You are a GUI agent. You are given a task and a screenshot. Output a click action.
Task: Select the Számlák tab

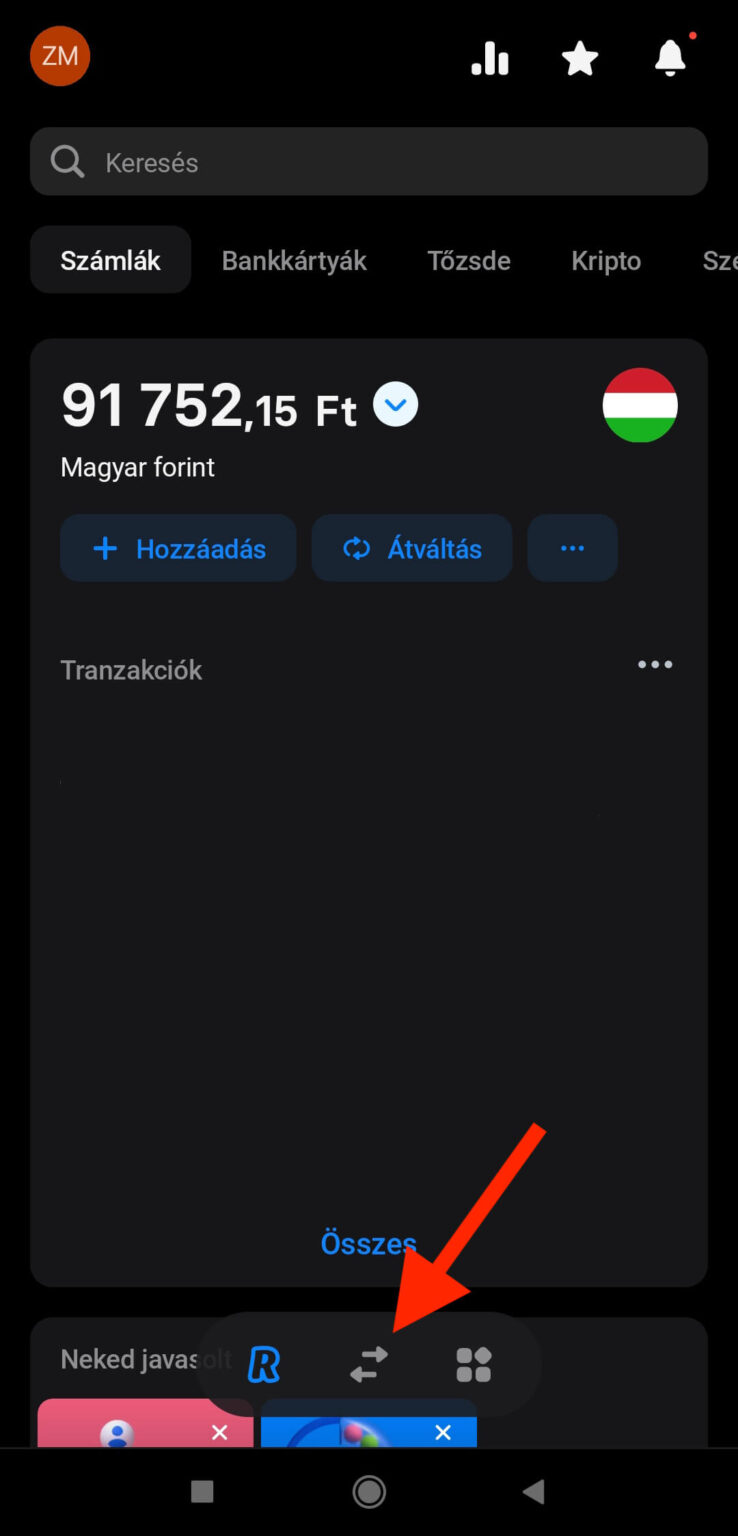click(110, 261)
